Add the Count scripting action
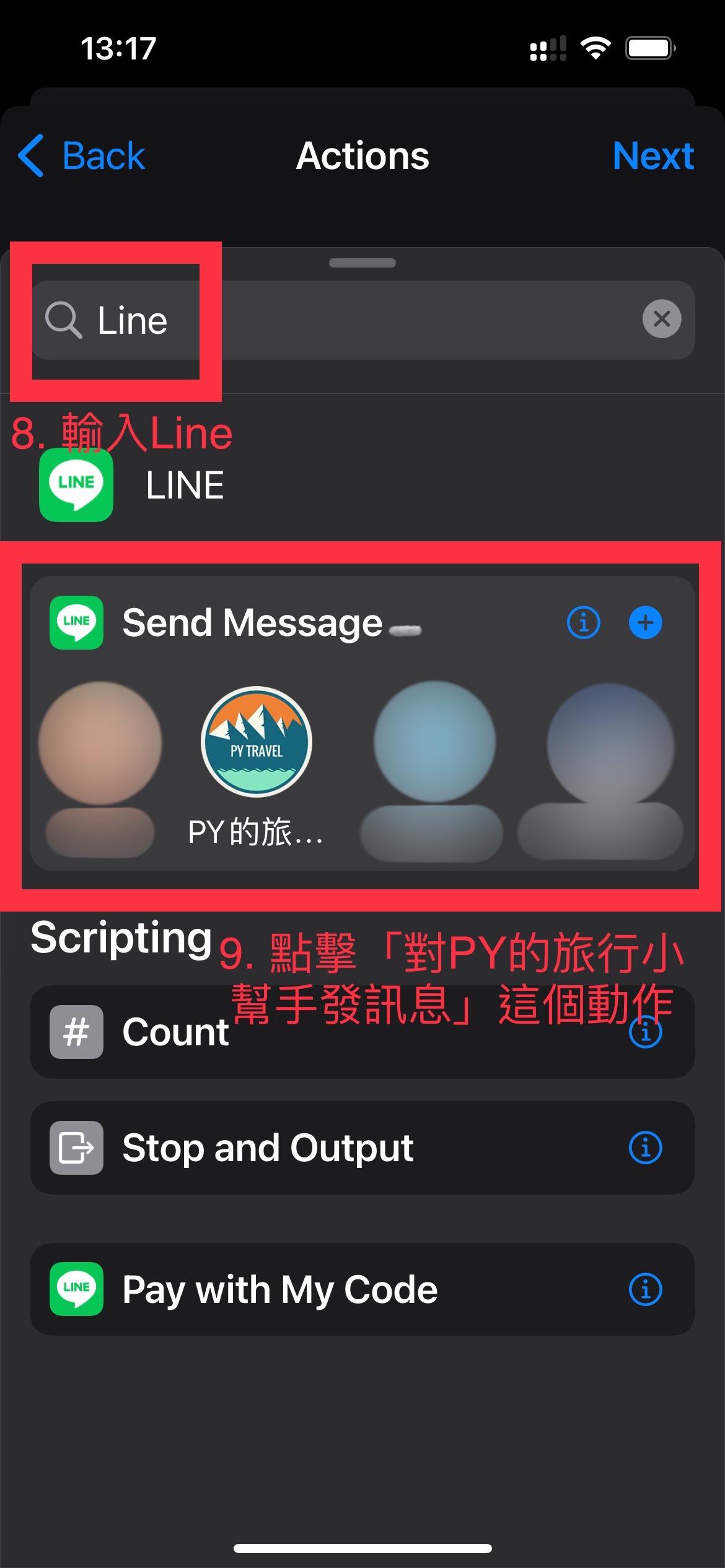 click(177, 1032)
